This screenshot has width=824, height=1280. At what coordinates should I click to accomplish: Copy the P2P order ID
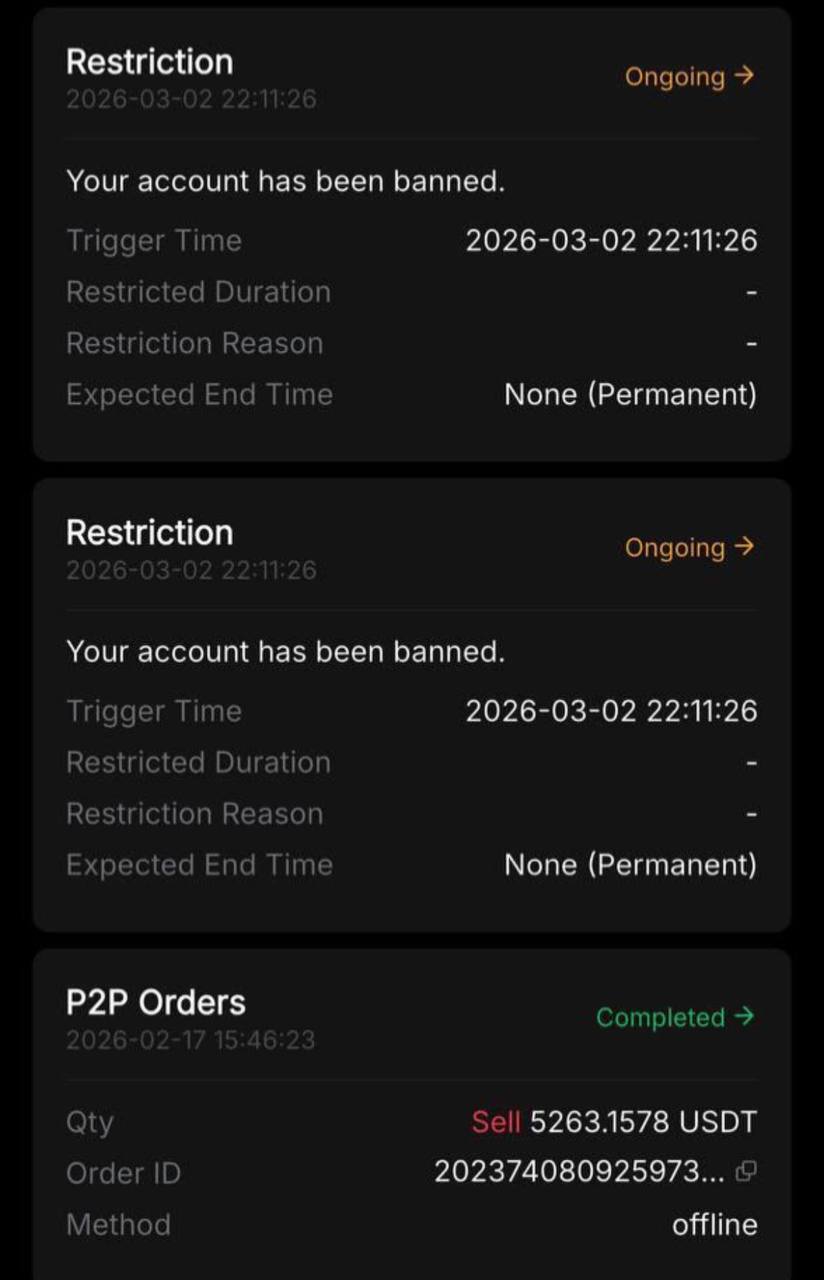click(745, 1171)
